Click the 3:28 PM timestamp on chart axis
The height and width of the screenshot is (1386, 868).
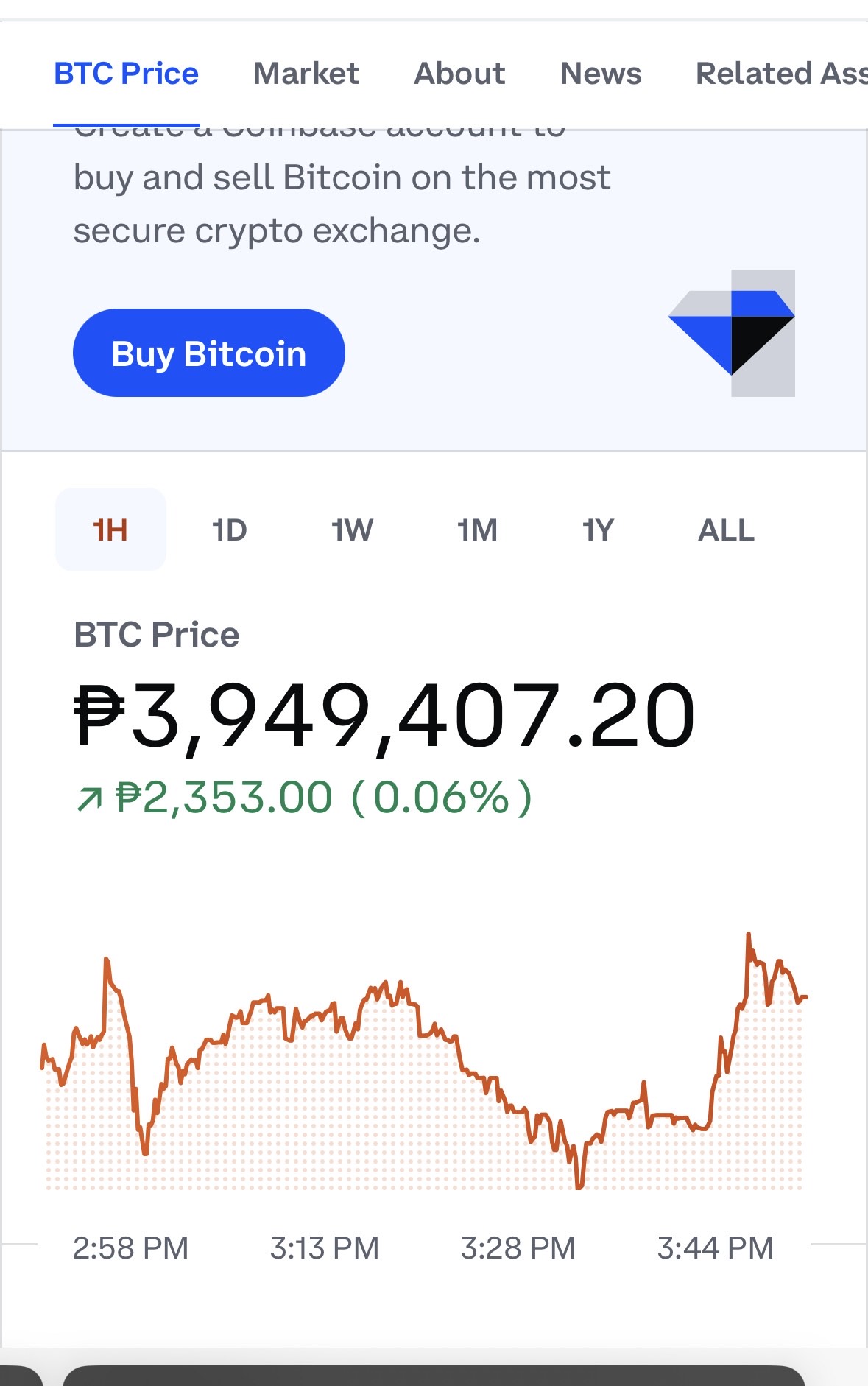tap(520, 1248)
